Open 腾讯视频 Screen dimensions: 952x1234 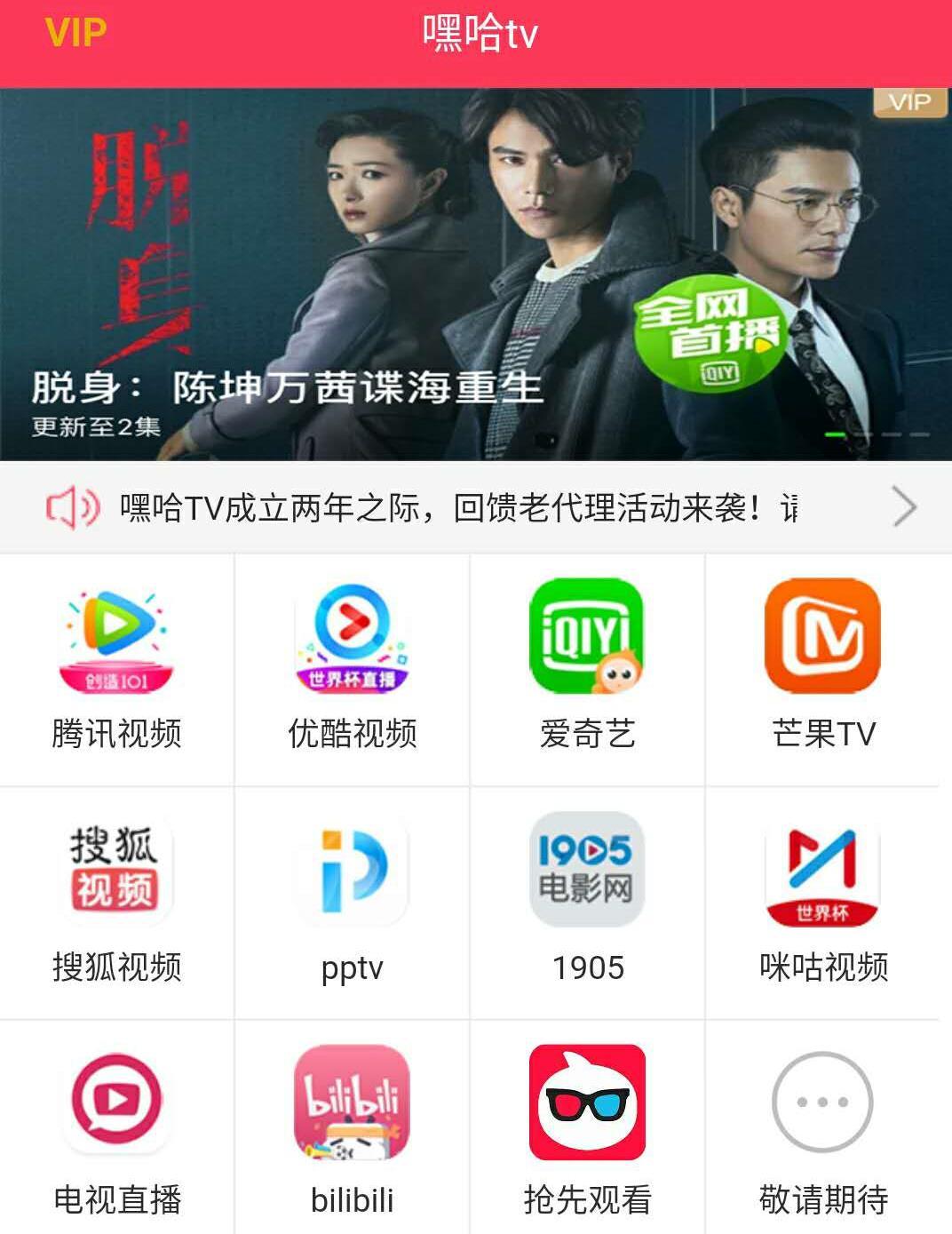pyautogui.click(x=116, y=666)
